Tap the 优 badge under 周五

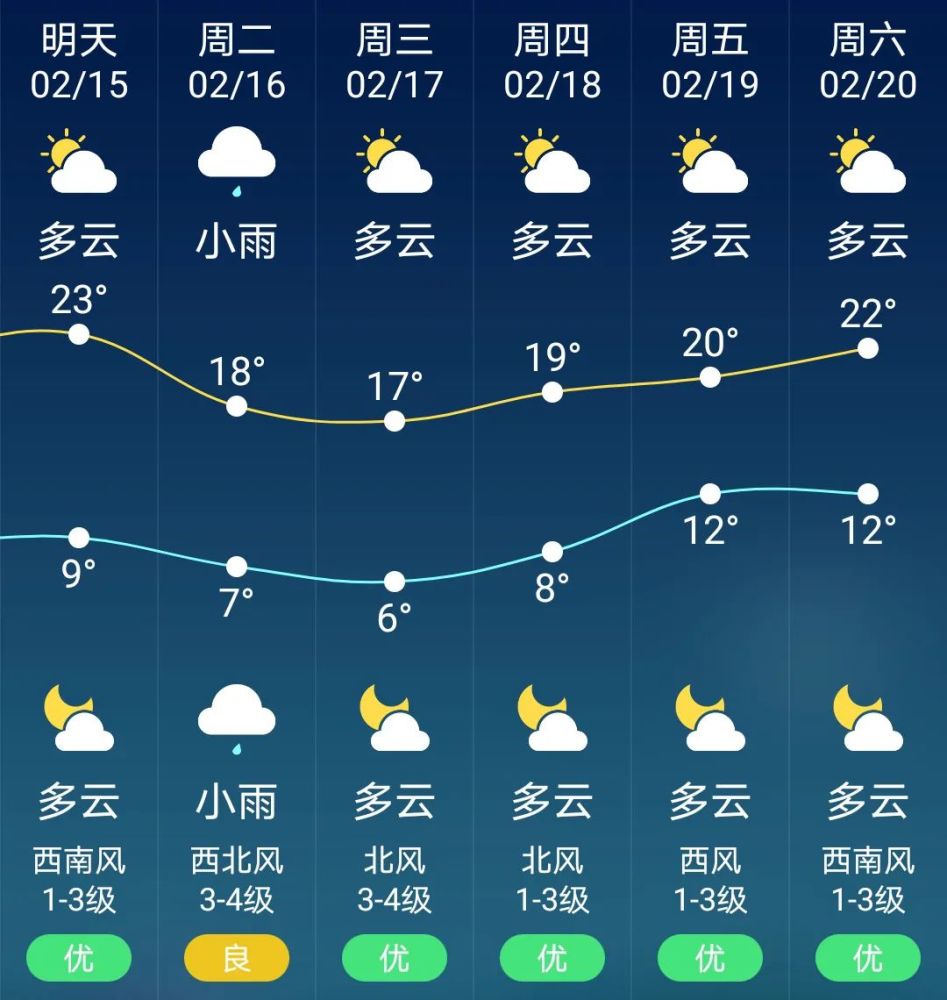(x=709, y=958)
